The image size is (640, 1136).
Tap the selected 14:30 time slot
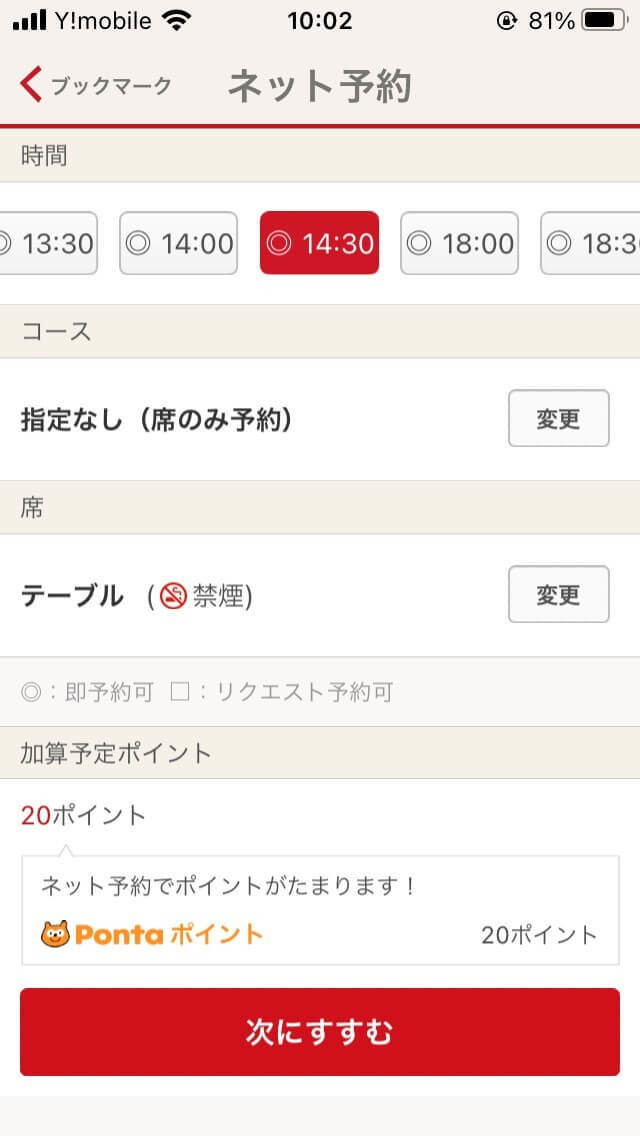319,243
